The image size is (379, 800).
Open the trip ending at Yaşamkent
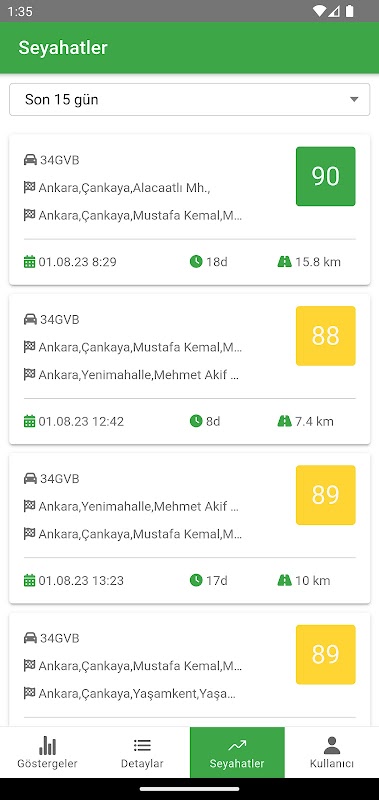tap(189, 669)
